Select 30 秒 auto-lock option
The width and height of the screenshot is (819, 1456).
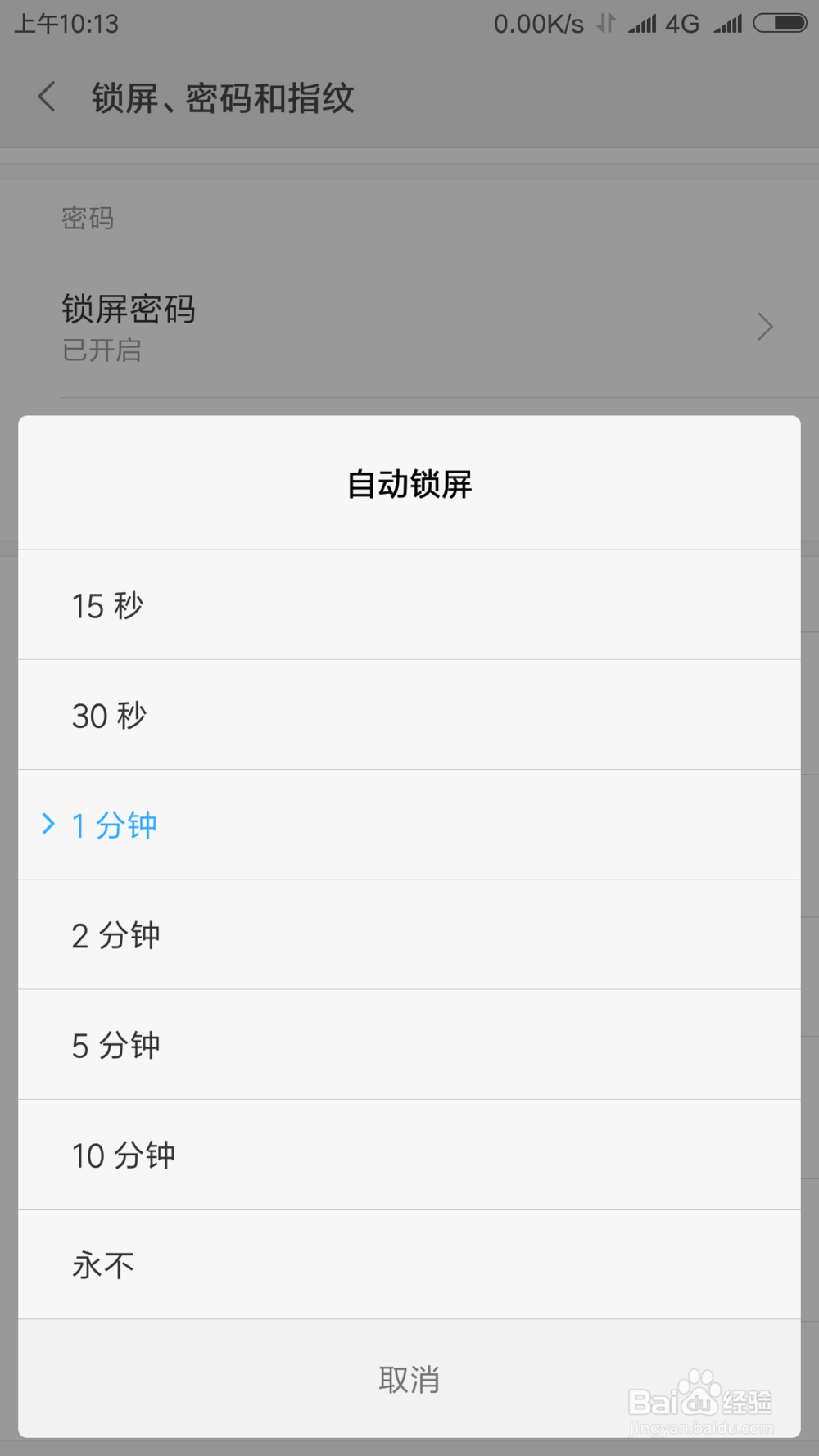click(409, 715)
